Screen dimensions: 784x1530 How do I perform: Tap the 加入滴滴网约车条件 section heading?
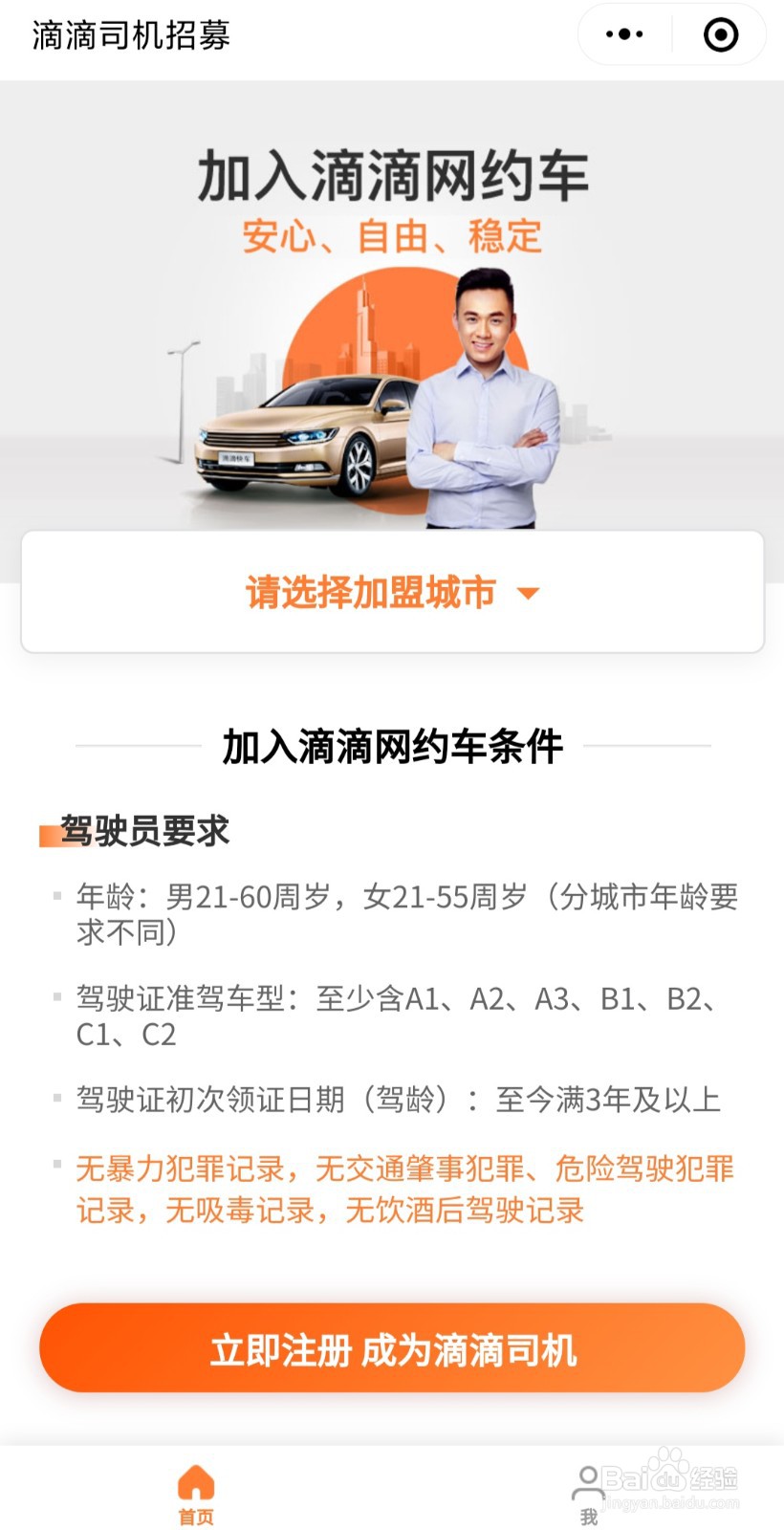(392, 747)
